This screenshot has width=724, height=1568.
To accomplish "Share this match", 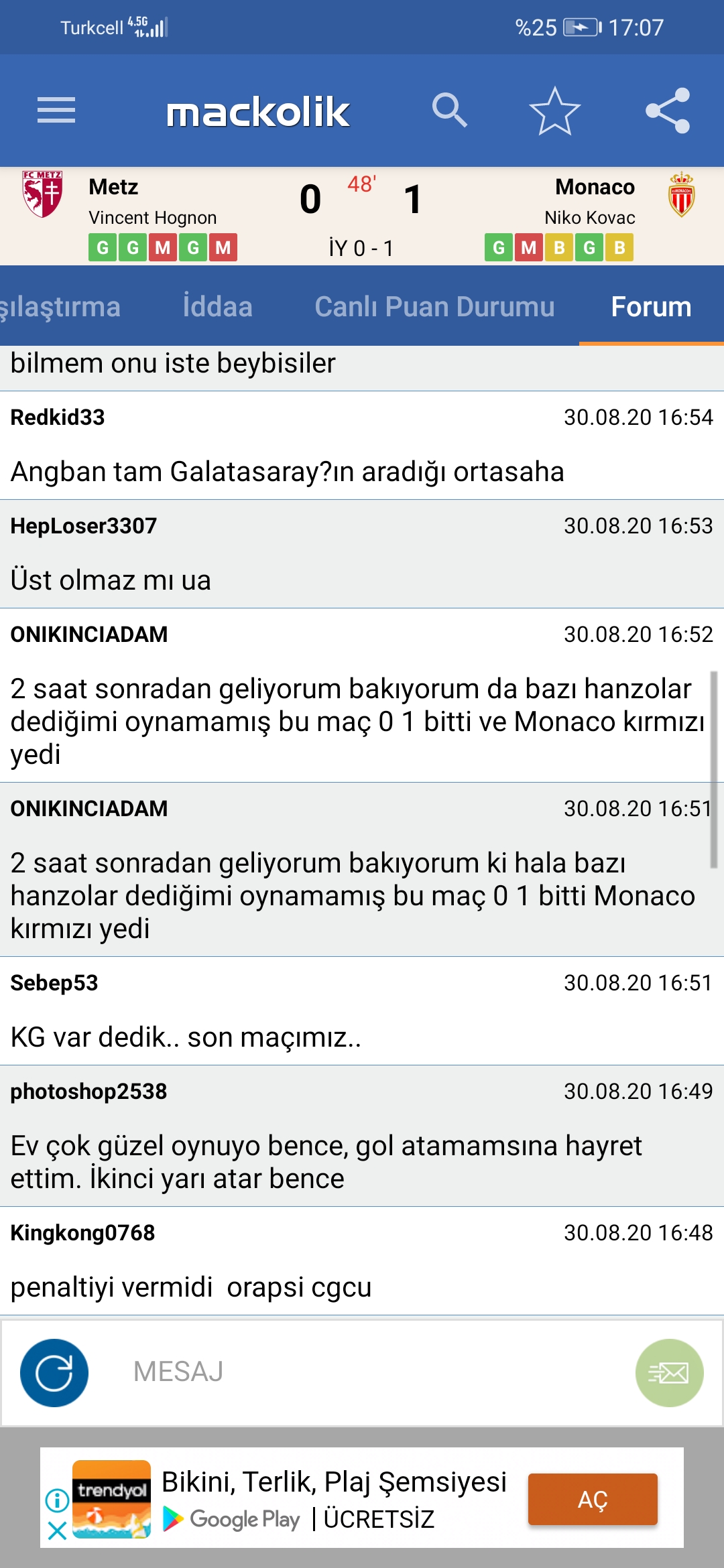I will [668, 111].
